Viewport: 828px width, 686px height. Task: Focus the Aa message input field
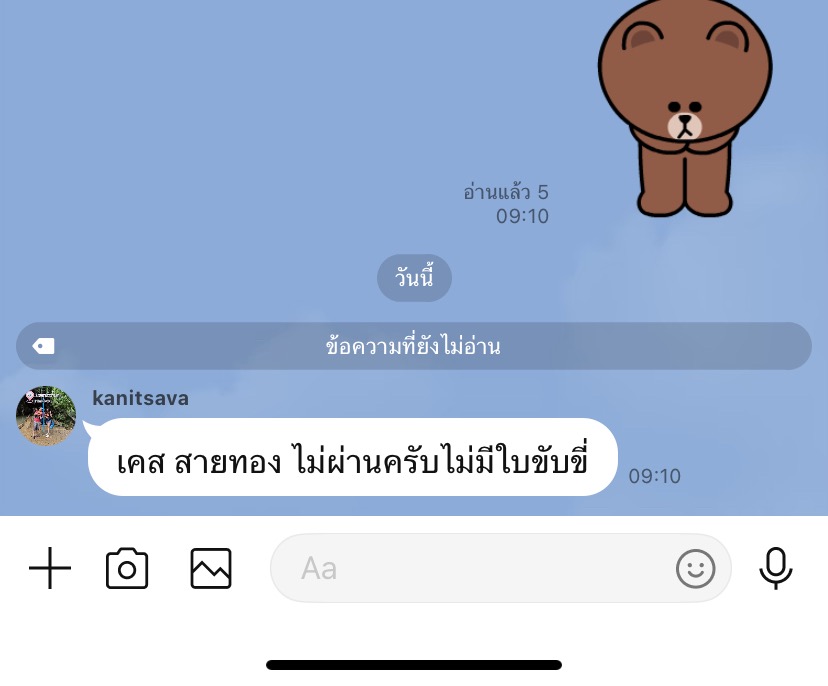point(470,569)
